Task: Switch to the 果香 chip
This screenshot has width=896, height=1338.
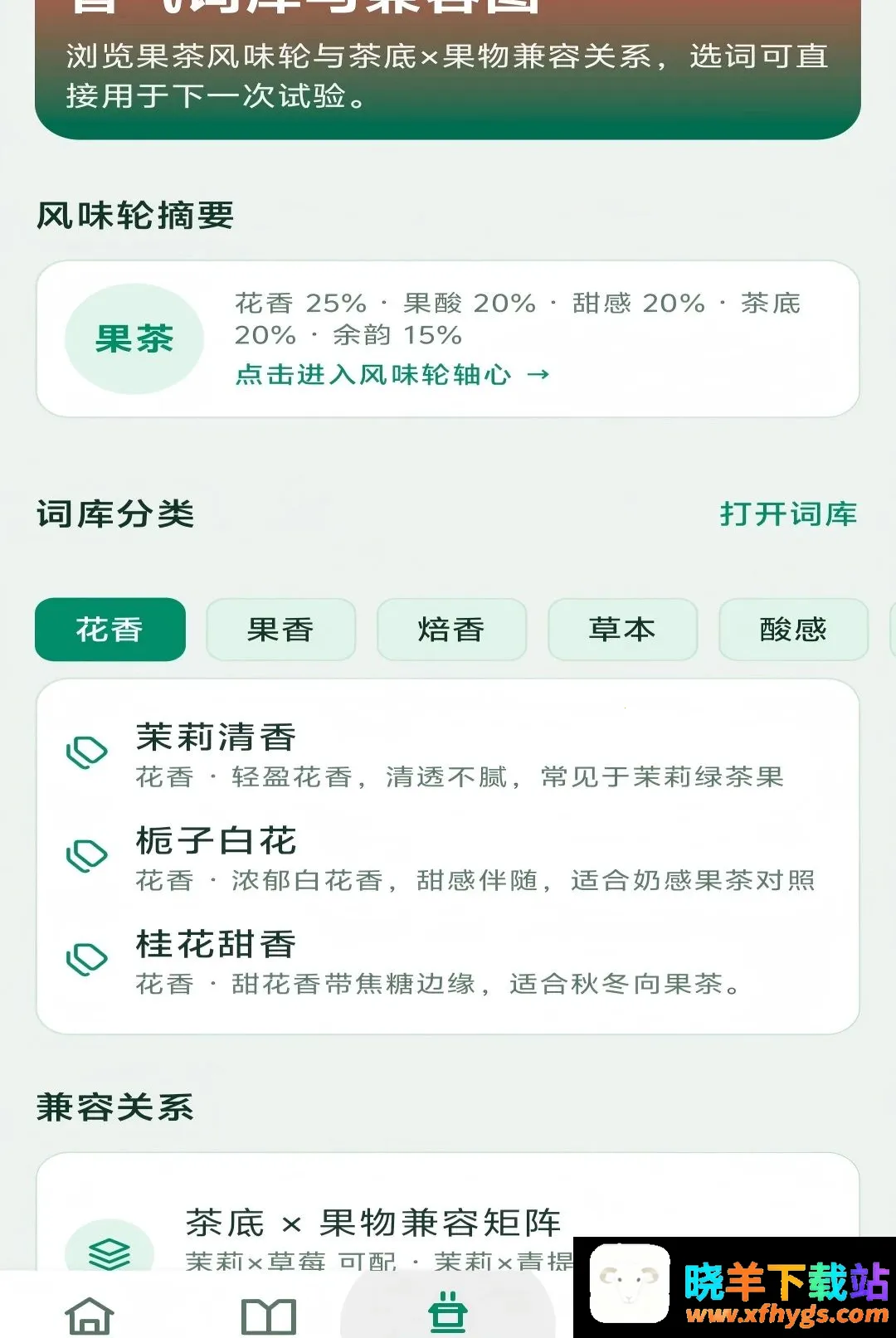Action: pyautogui.click(x=280, y=630)
